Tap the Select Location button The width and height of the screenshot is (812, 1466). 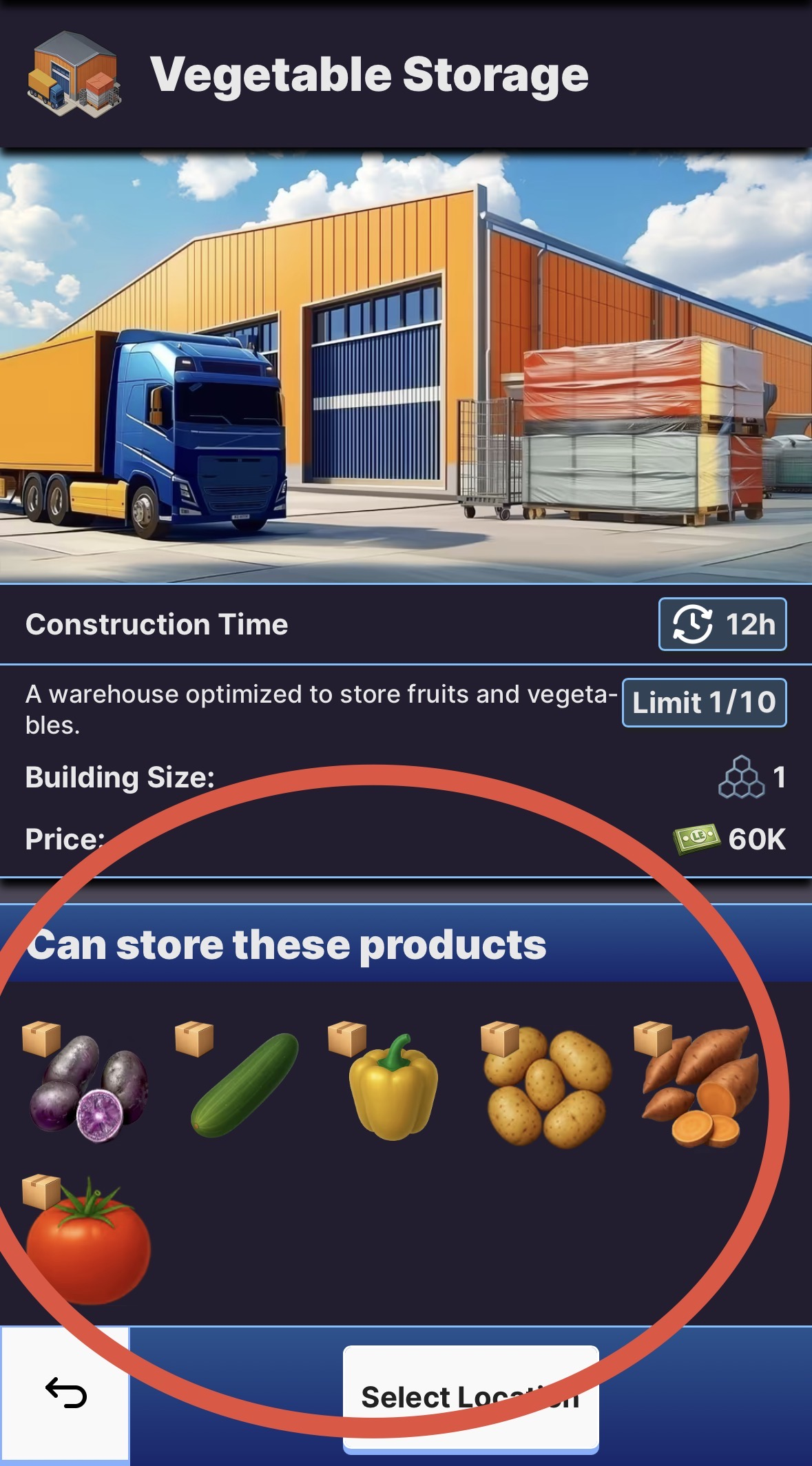tap(470, 1396)
